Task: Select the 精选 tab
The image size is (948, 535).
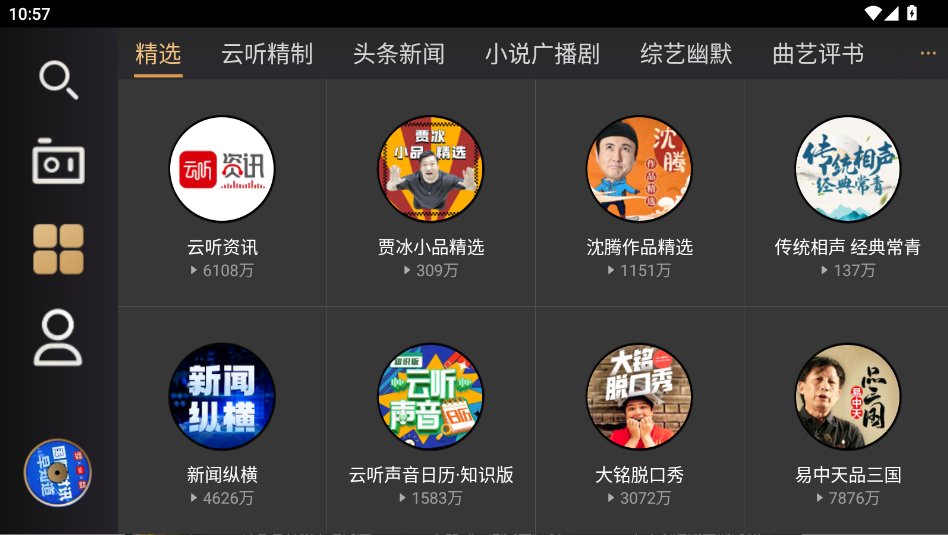Action: coord(158,54)
